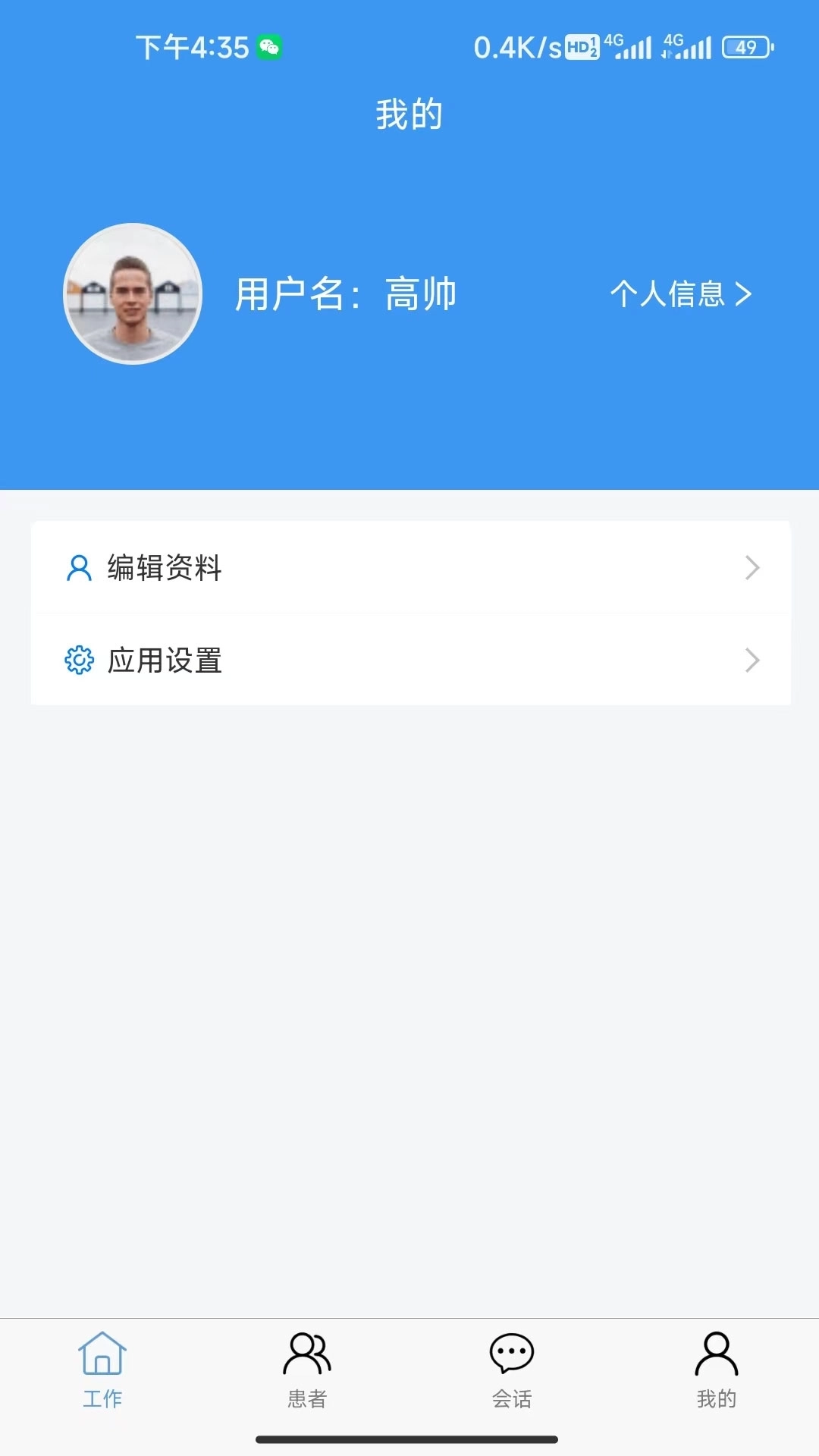
Task: Expand the chevron next to 应用设置
Action: pyautogui.click(x=752, y=660)
